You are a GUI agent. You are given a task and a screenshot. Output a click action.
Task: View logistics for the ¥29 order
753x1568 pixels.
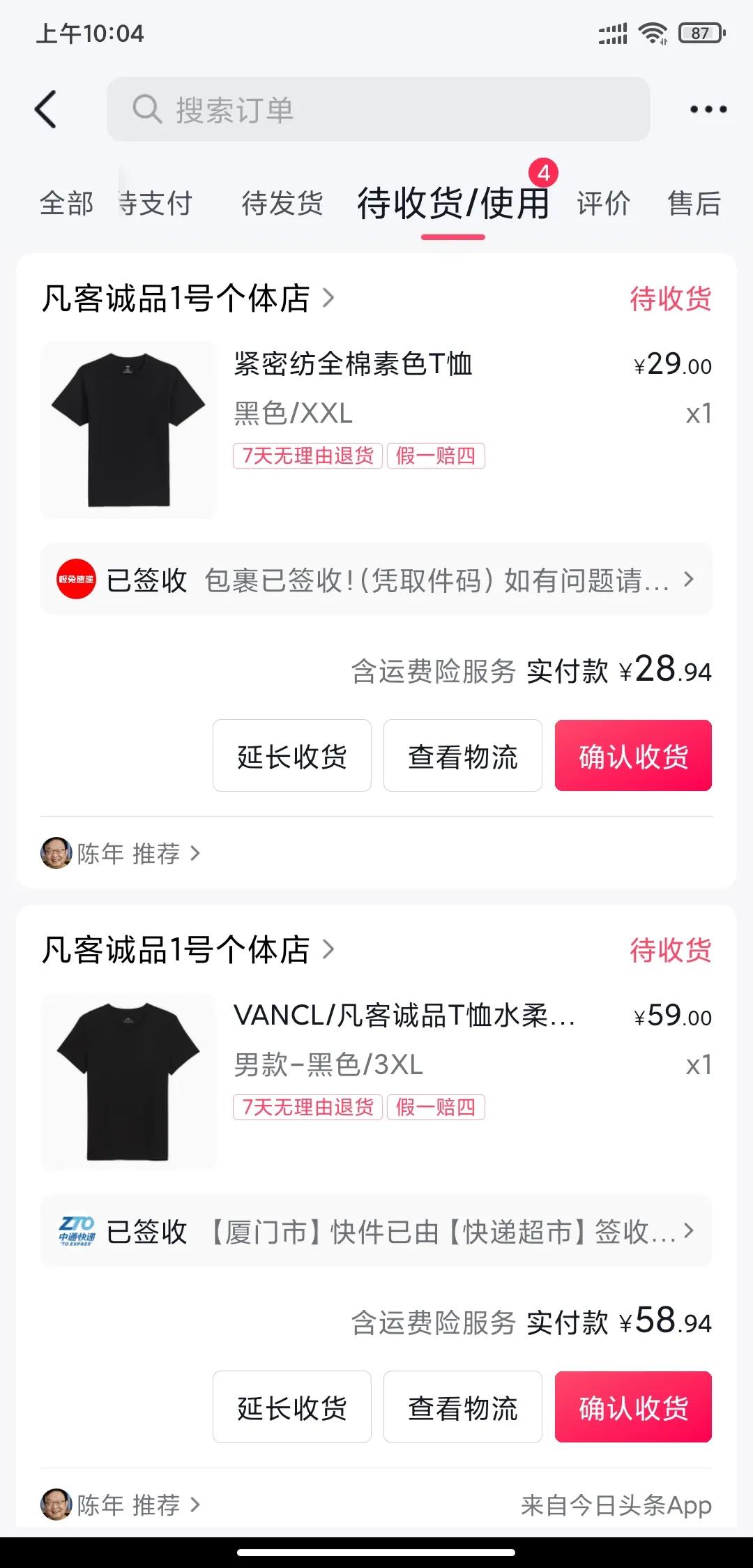[462, 756]
